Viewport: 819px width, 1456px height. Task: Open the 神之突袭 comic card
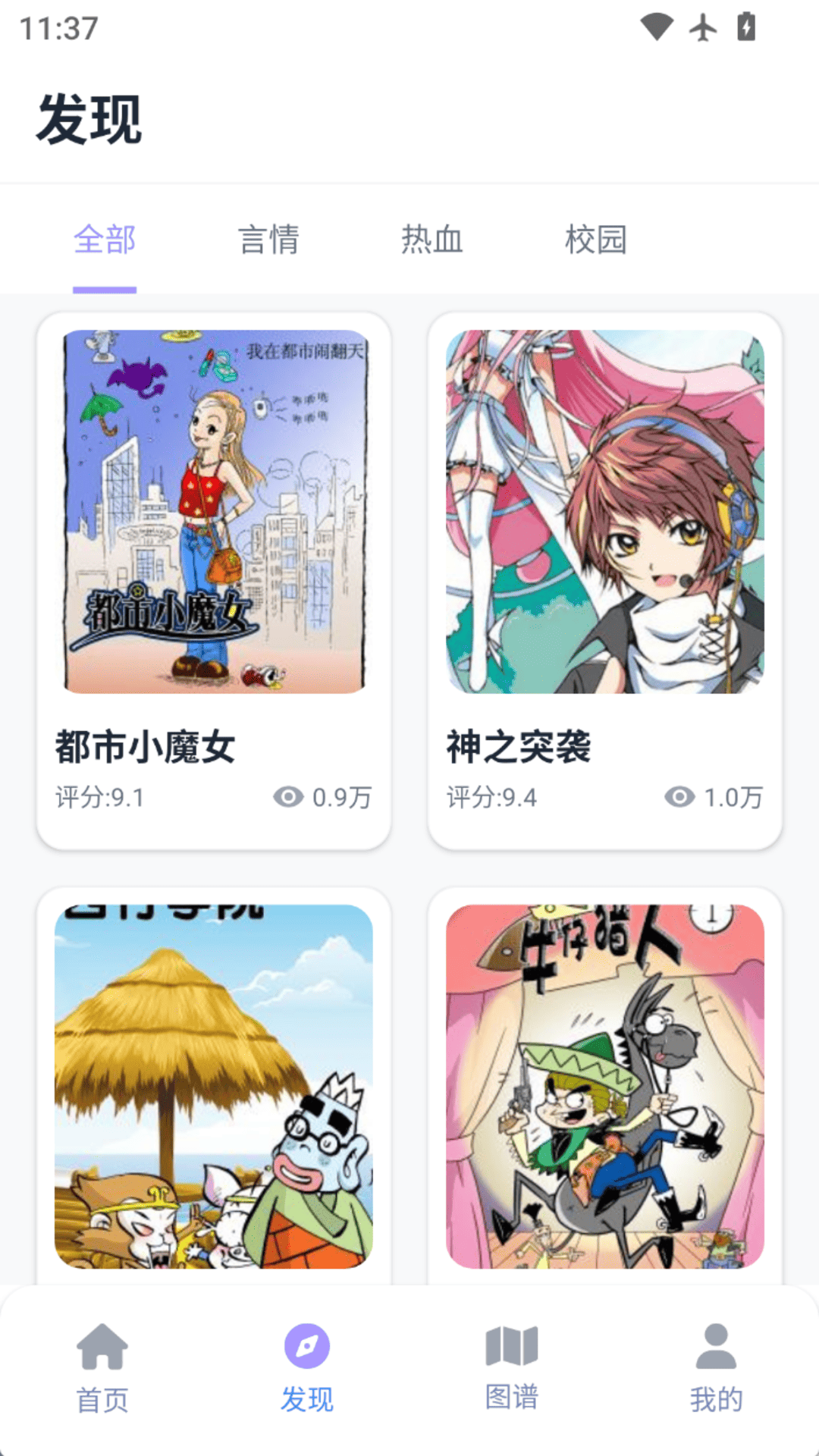604,580
